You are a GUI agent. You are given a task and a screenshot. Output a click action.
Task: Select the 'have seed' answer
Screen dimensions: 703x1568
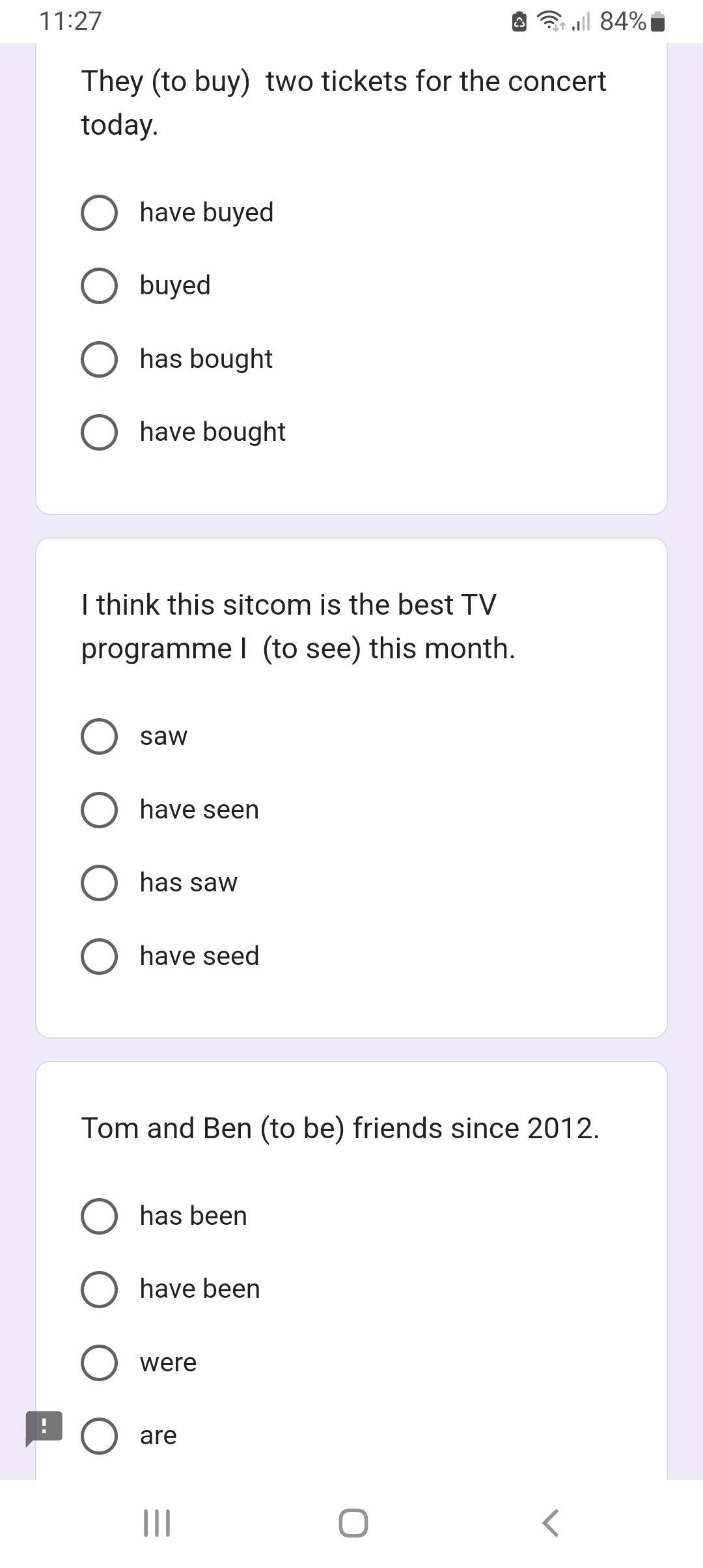99,957
